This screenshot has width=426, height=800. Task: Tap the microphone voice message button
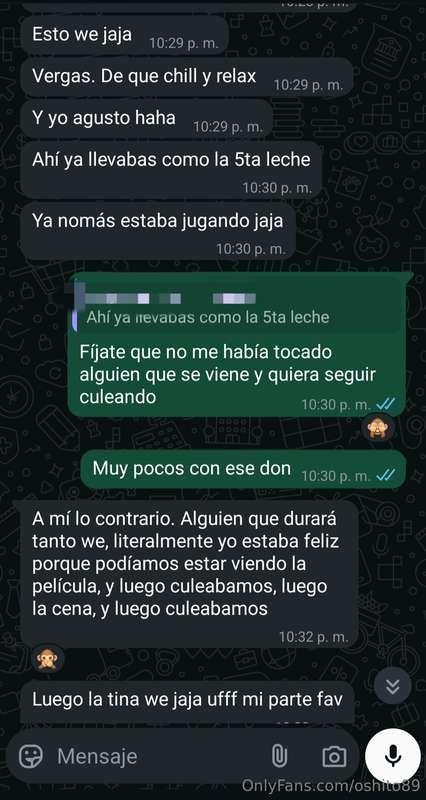pos(392,756)
